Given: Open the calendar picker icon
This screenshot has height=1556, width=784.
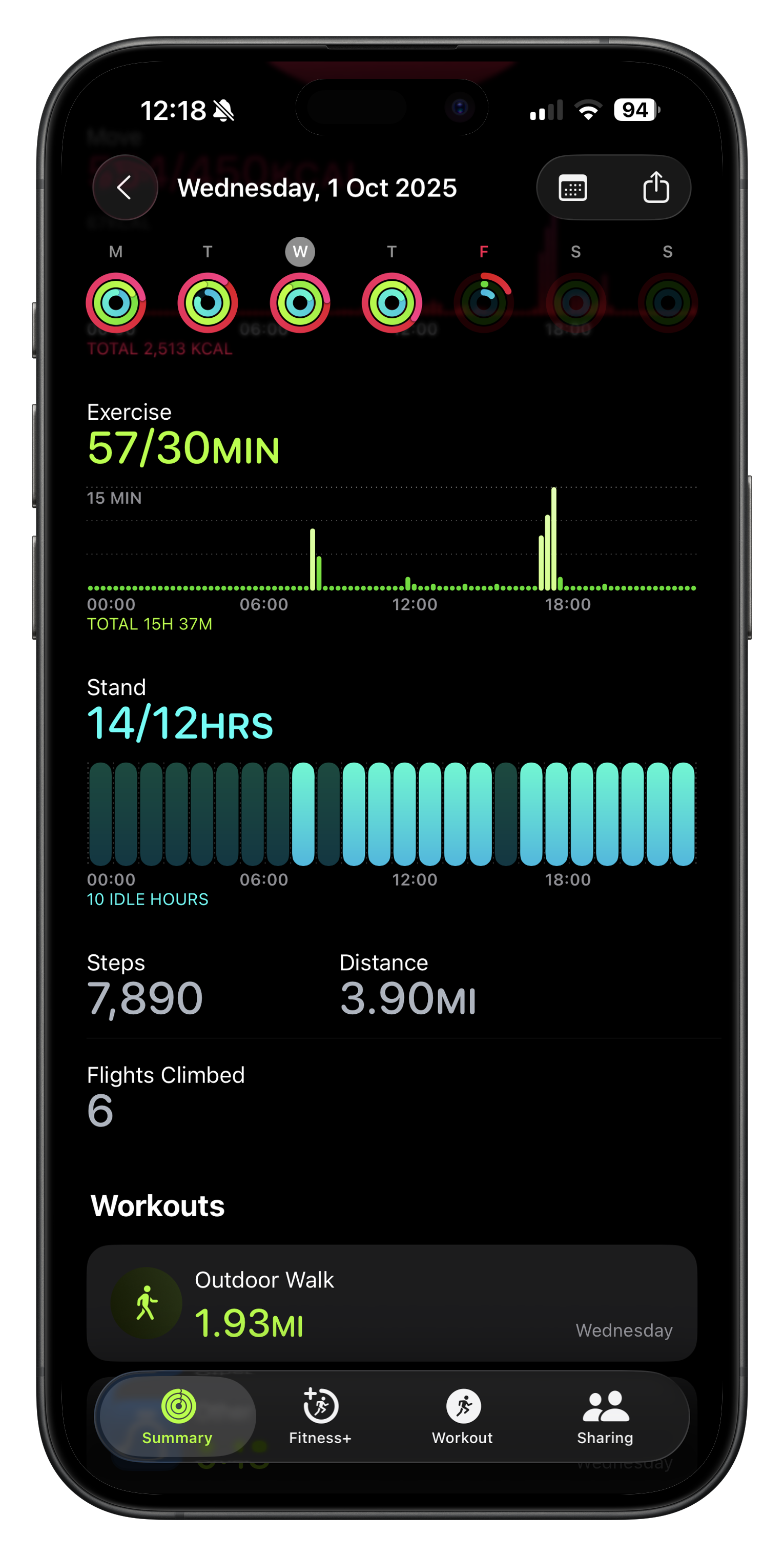Looking at the screenshot, I should click(572, 187).
